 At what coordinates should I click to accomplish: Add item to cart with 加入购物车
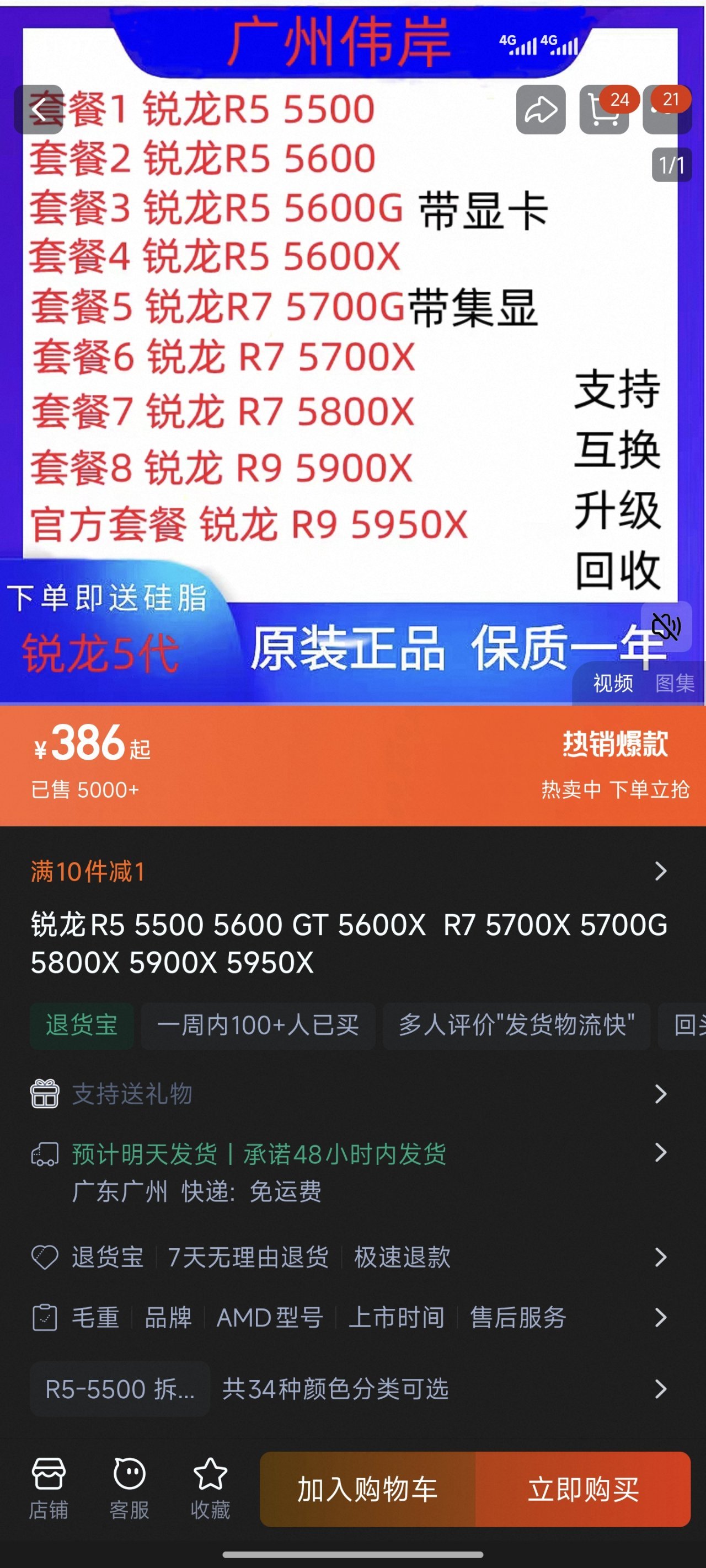(x=367, y=1490)
